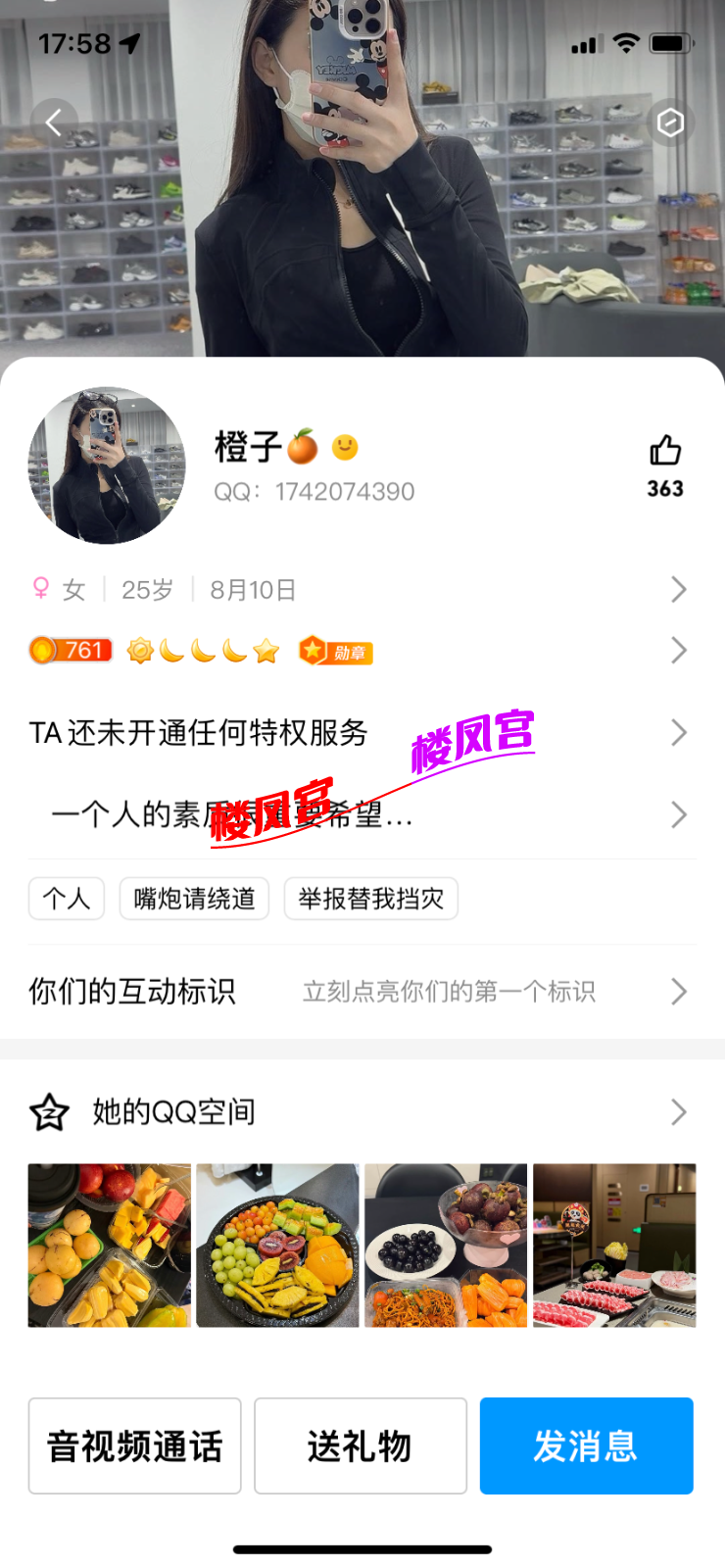Open the hotpot meat photo thumbnail
Viewport: 725px width, 1568px height.
[x=614, y=1246]
